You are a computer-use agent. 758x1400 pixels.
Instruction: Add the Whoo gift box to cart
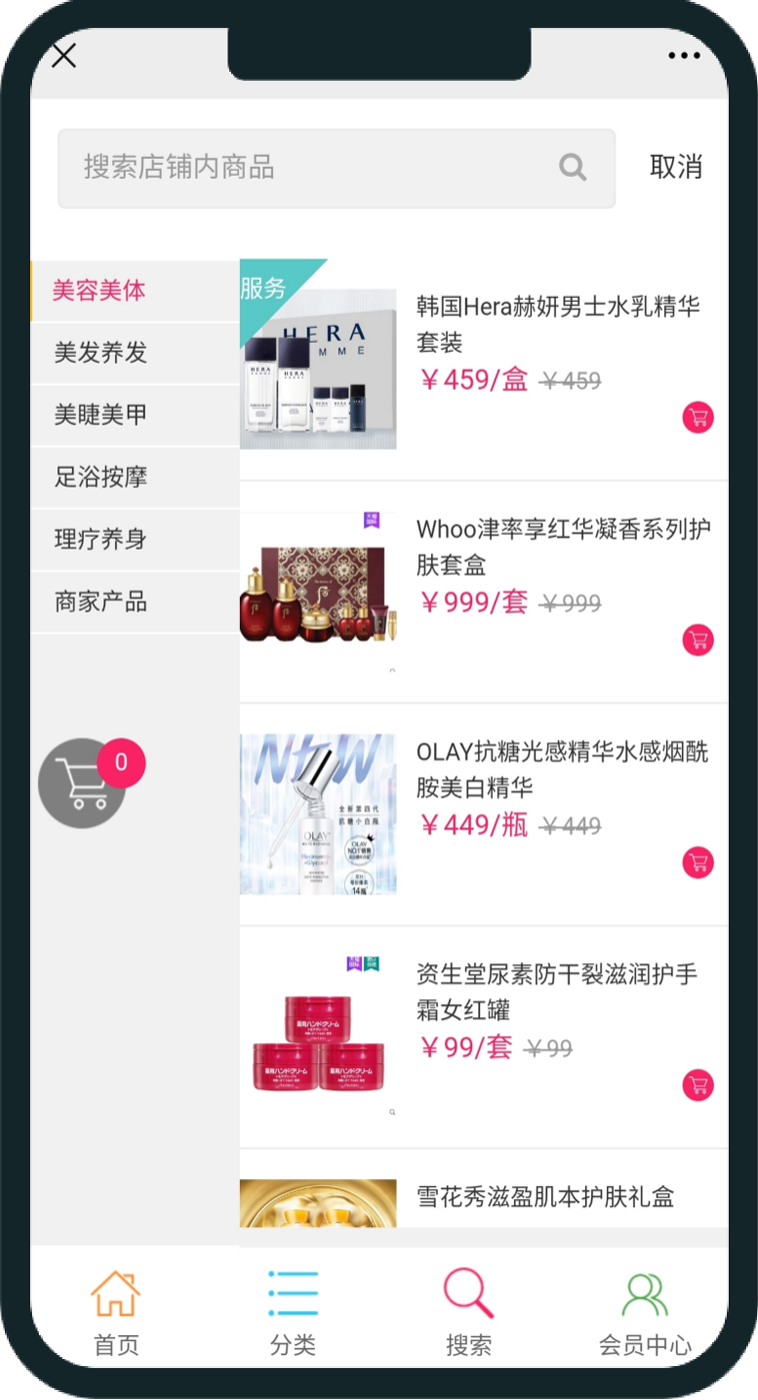(698, 640)
